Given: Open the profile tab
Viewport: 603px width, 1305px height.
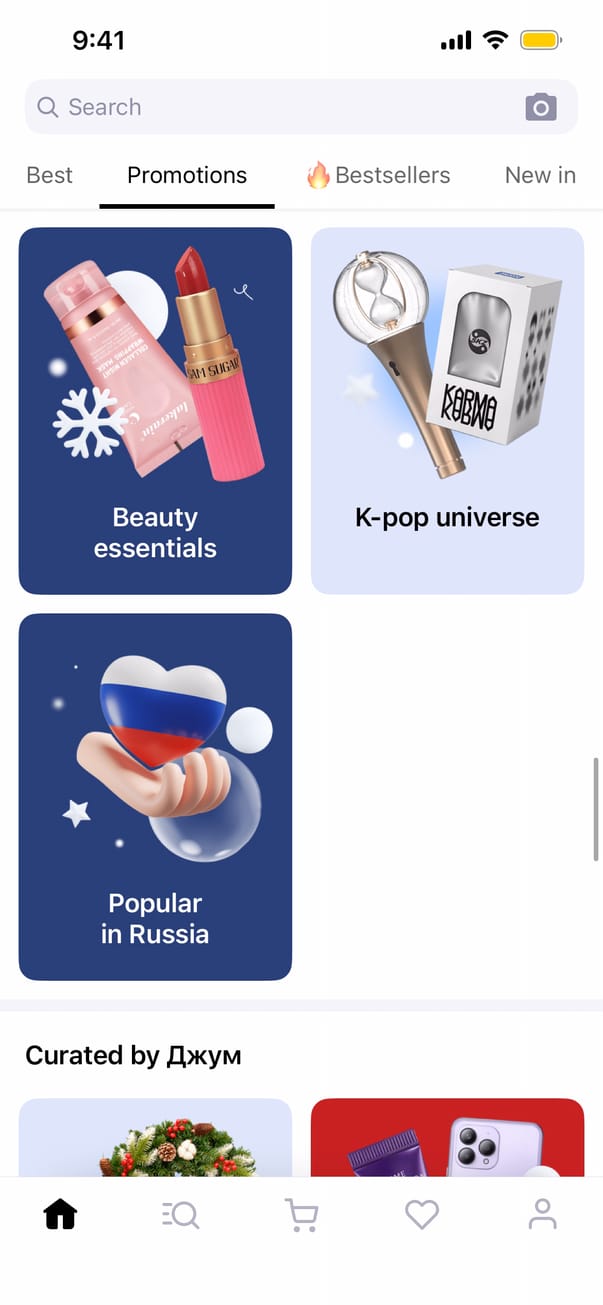Looking at the screenshot, I should click(542, 1215).
